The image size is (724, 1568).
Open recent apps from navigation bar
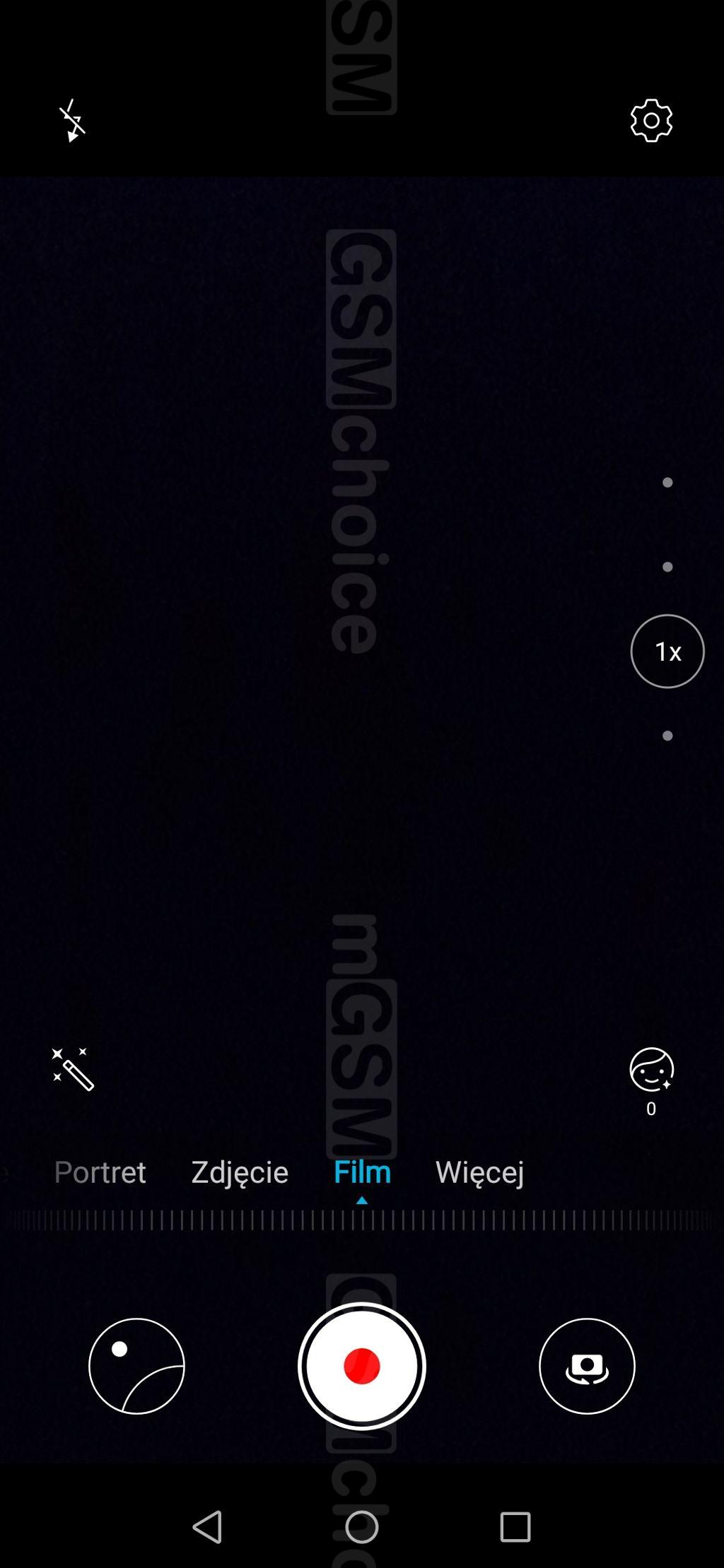click(x=515, y=1527)
